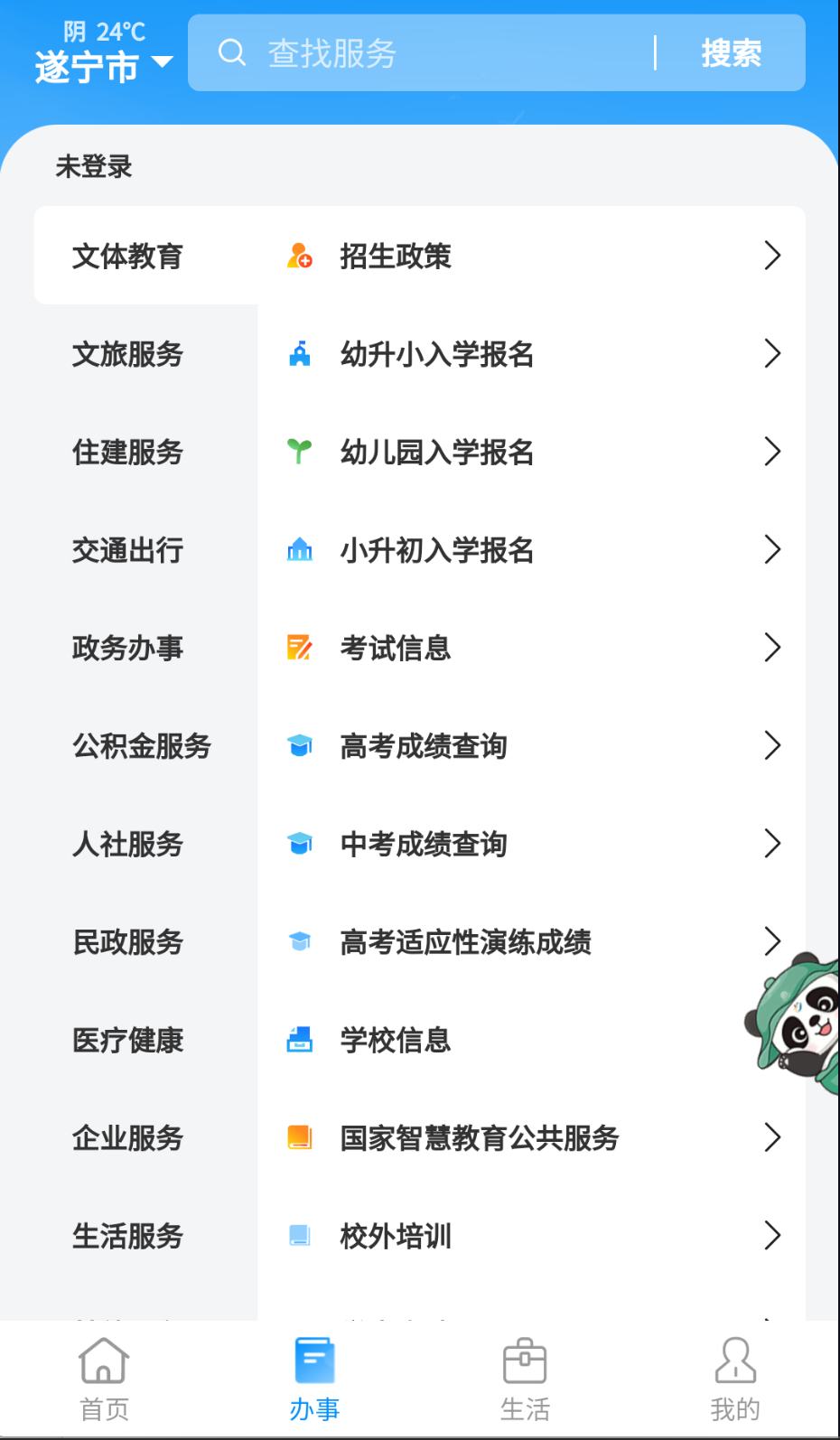840x1440 pixels.
Task: Tap the panda assistant floating icon
Action: [797, 1021]
